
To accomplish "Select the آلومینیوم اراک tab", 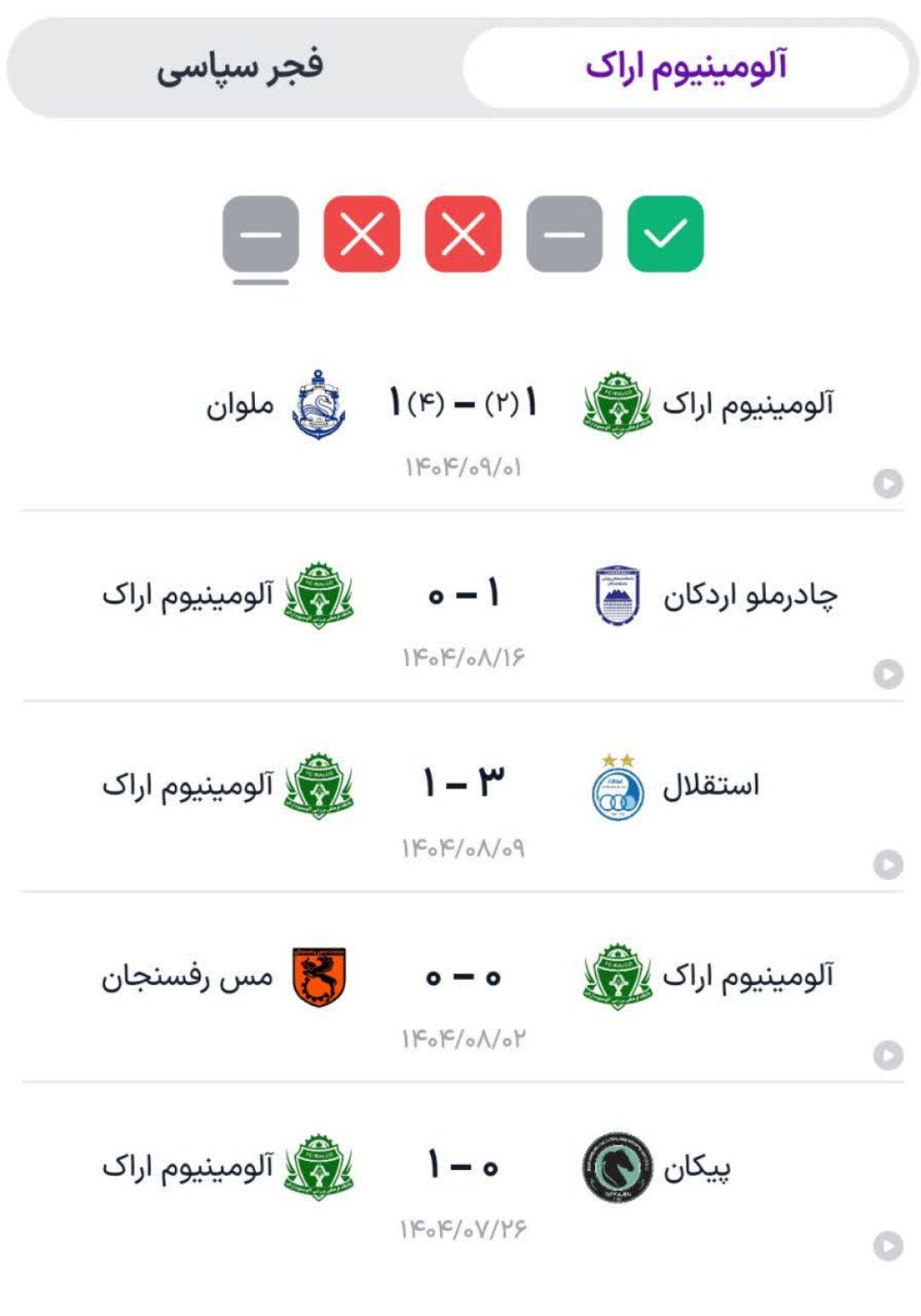I will pyautogui.click(x=686, y=67).
